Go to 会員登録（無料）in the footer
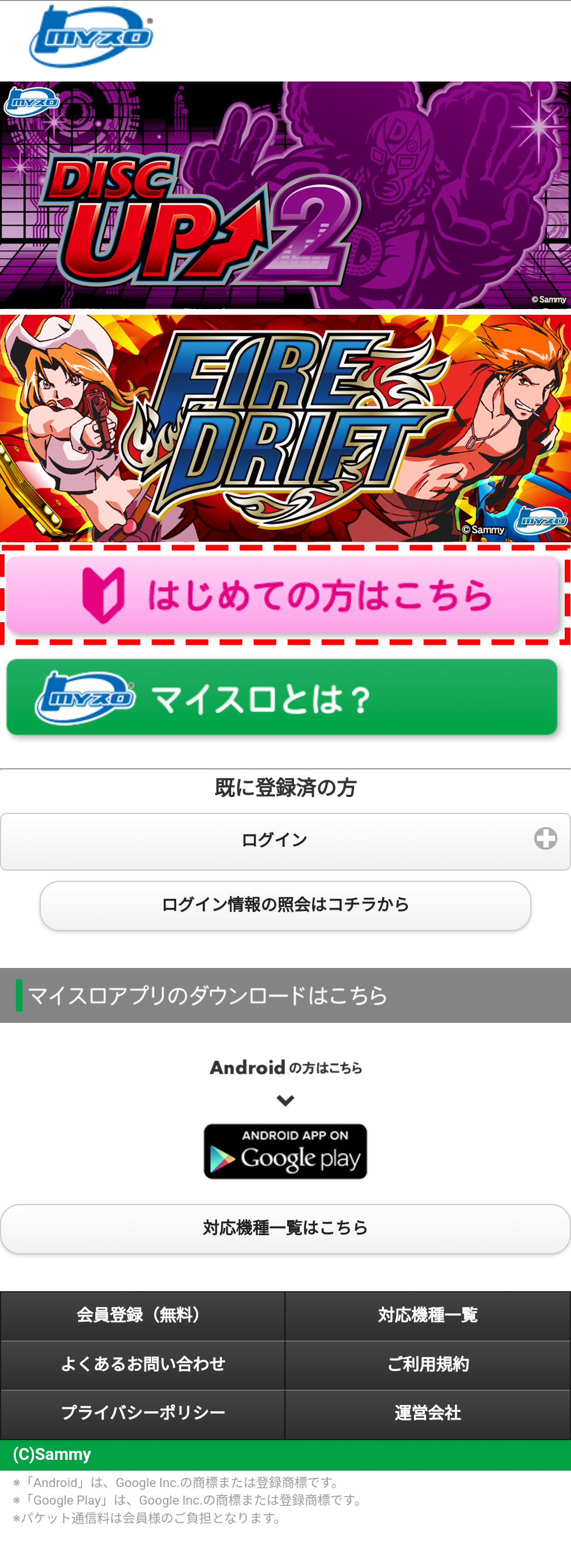 [143, 1316]
